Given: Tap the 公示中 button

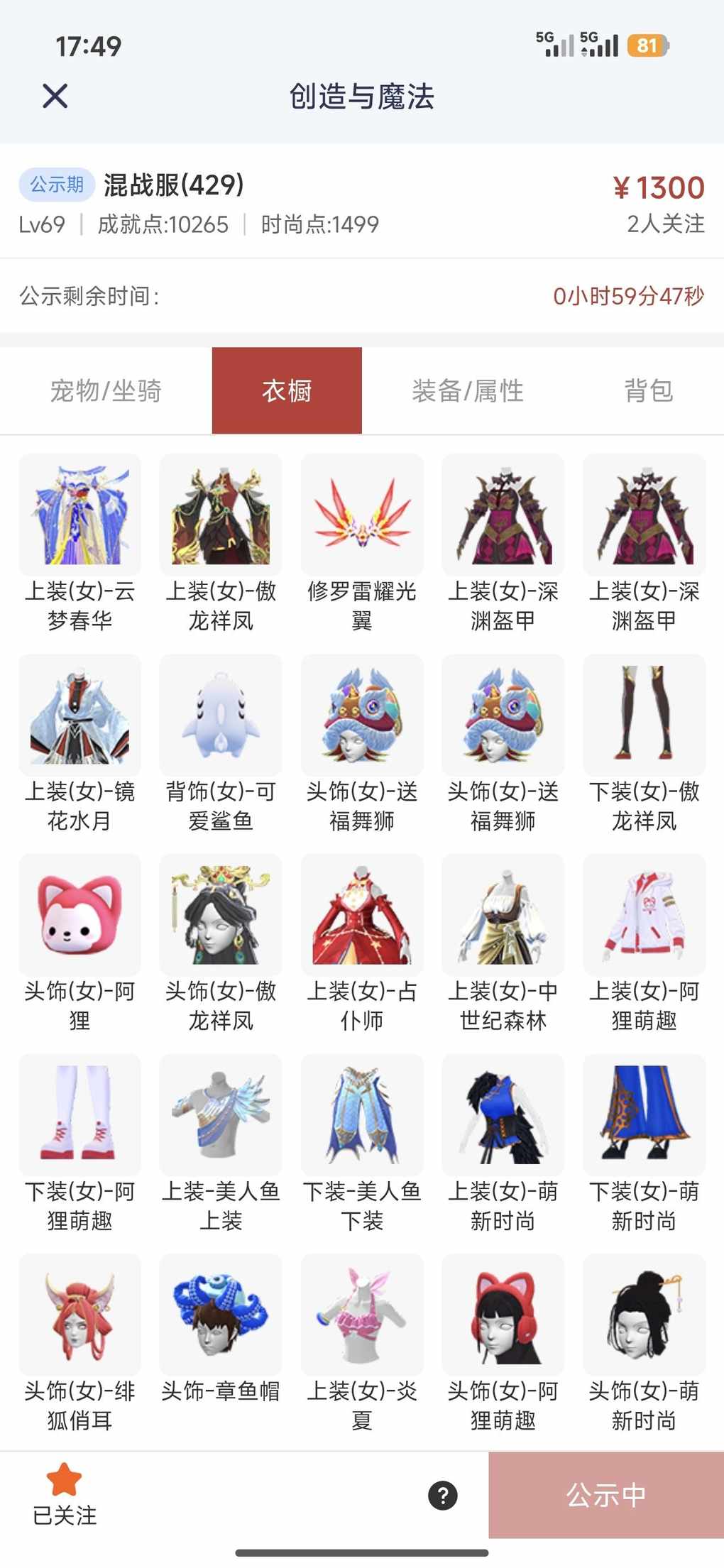Looking at the screenshot, I should point(605,1495).
